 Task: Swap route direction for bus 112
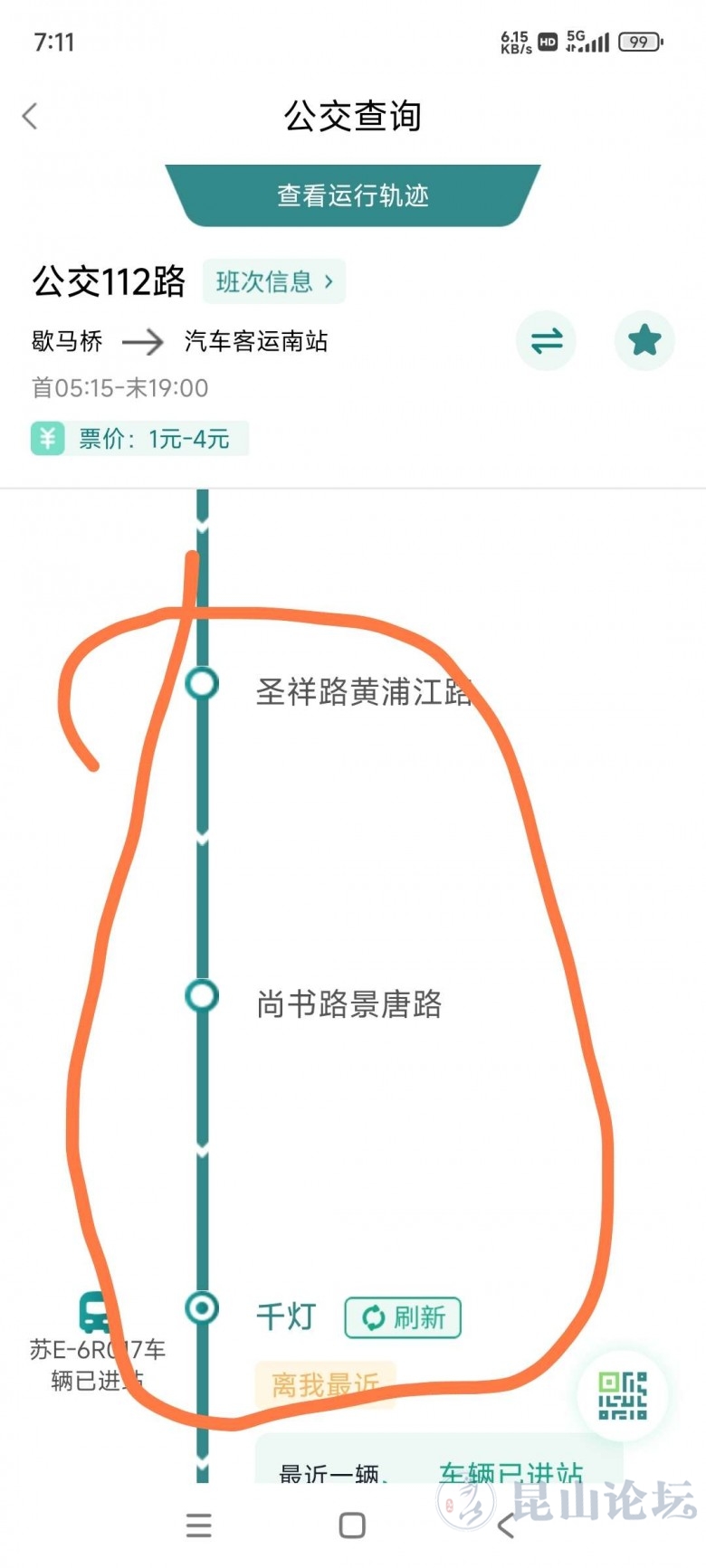(546, 341)
